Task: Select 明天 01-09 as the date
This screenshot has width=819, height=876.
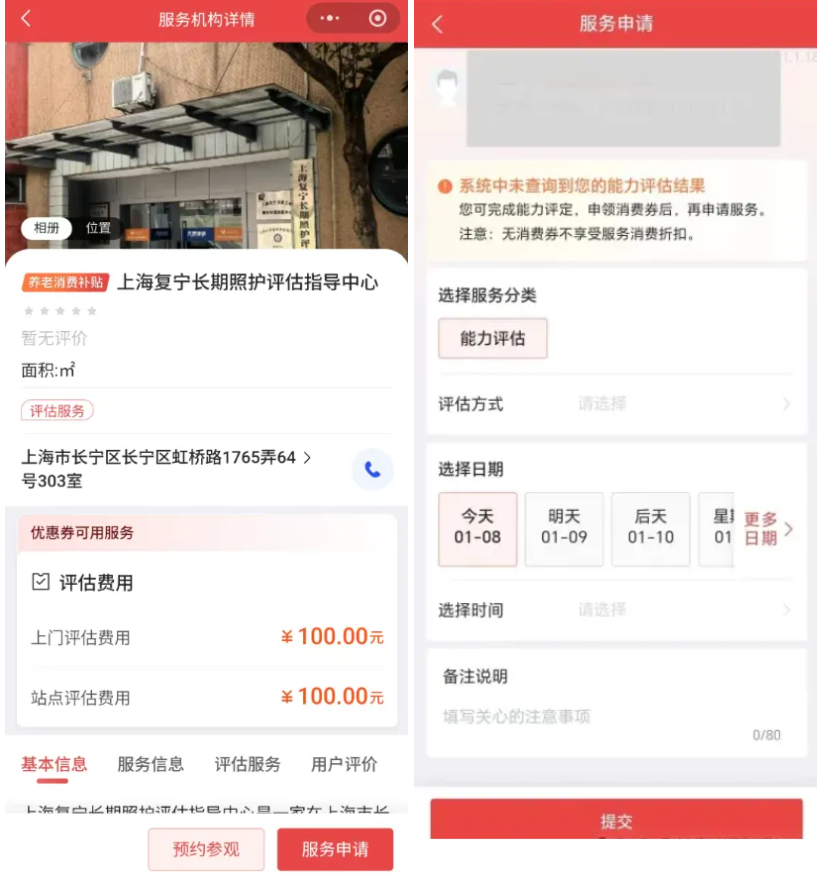Action: pyautogui.click(x=564, y=527)
